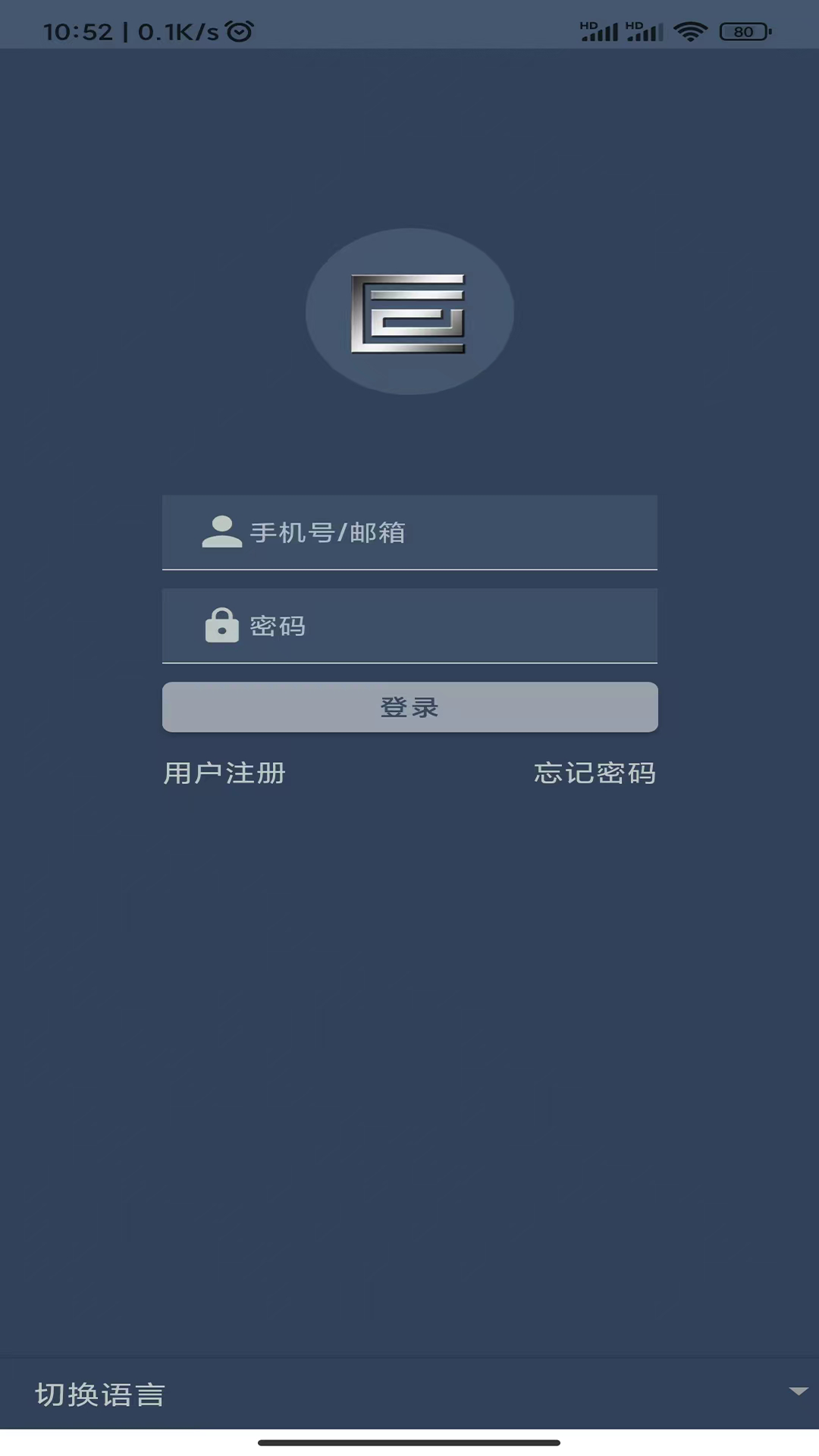The height and width of the screenshot is (1456, 819).
Task: Click the second SIM signal bars icon
Action: point(645,32)
